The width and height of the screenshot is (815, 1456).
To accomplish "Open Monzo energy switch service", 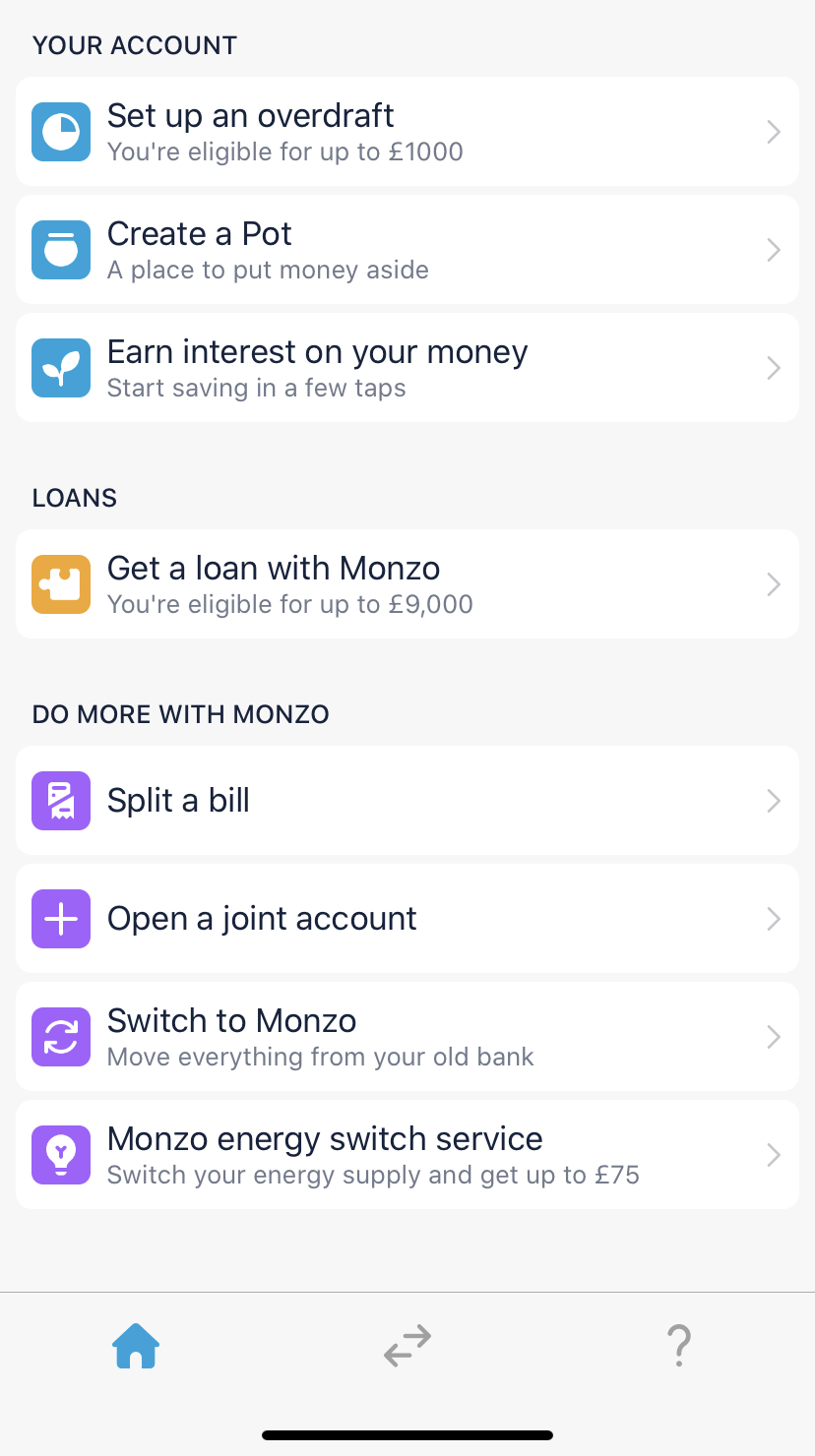I will tap(407, 1155).
